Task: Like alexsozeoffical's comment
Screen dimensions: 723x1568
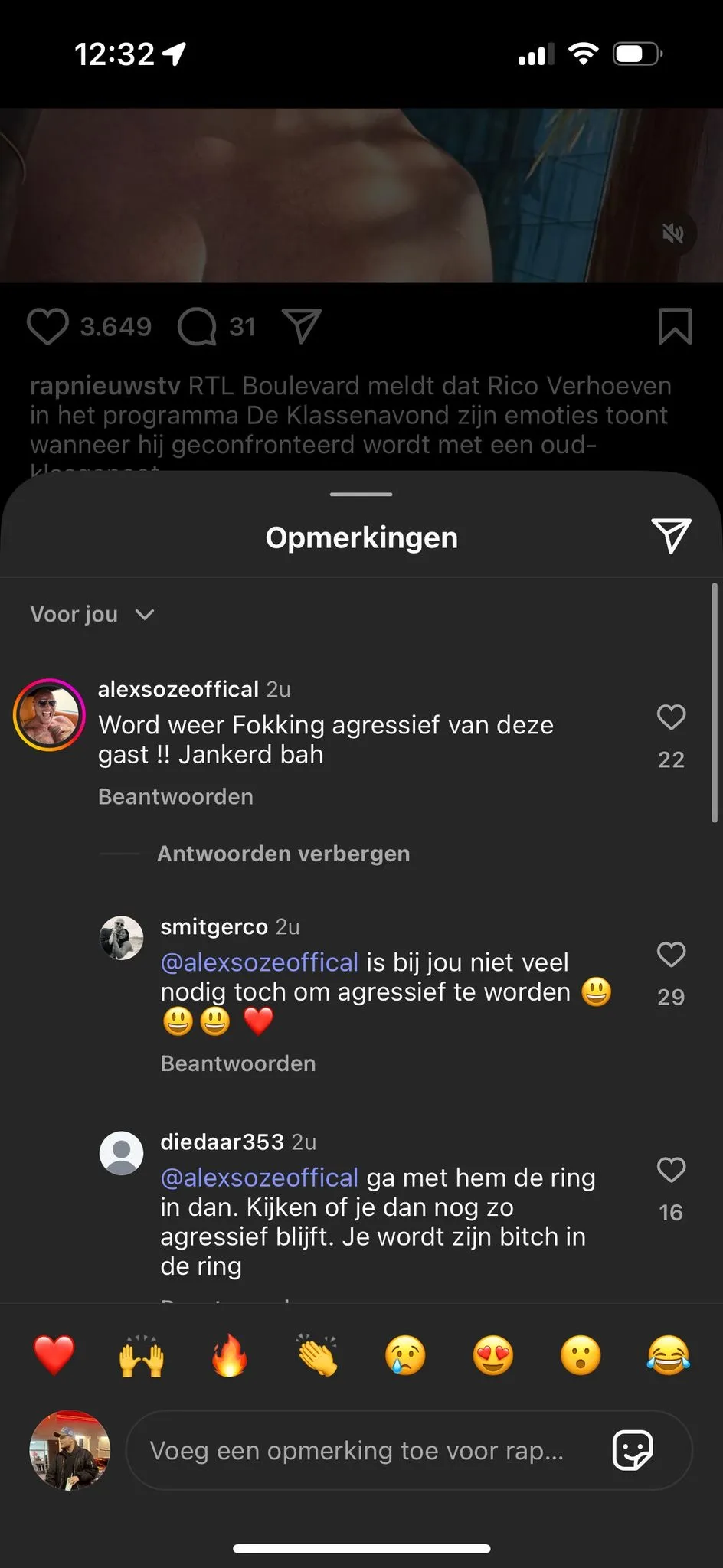Action: [x=671, y=717]
